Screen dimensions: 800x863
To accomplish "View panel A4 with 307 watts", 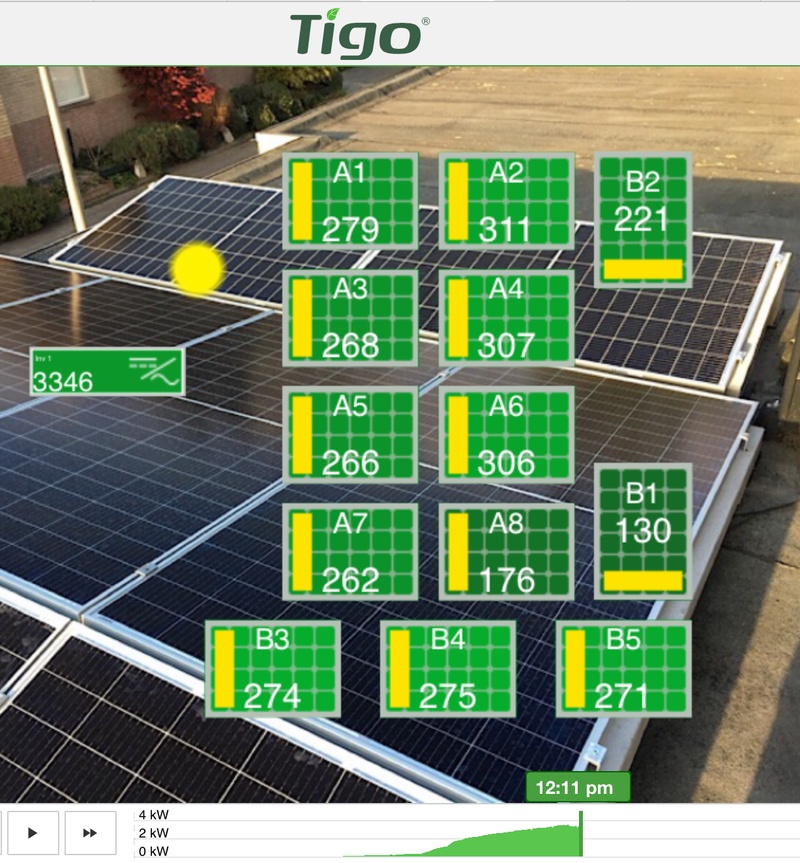I will coord(507,318).
